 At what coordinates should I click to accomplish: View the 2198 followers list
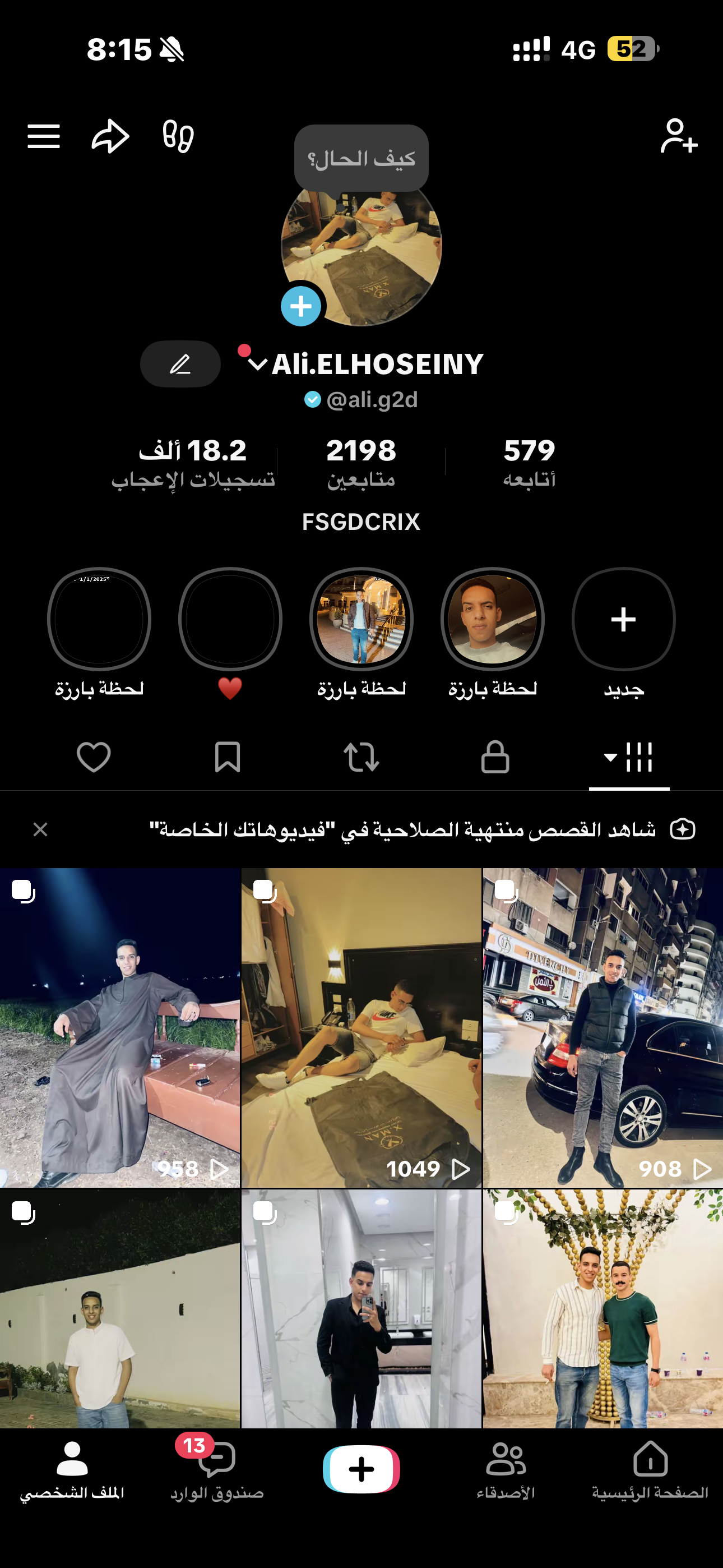pos(361,462)
